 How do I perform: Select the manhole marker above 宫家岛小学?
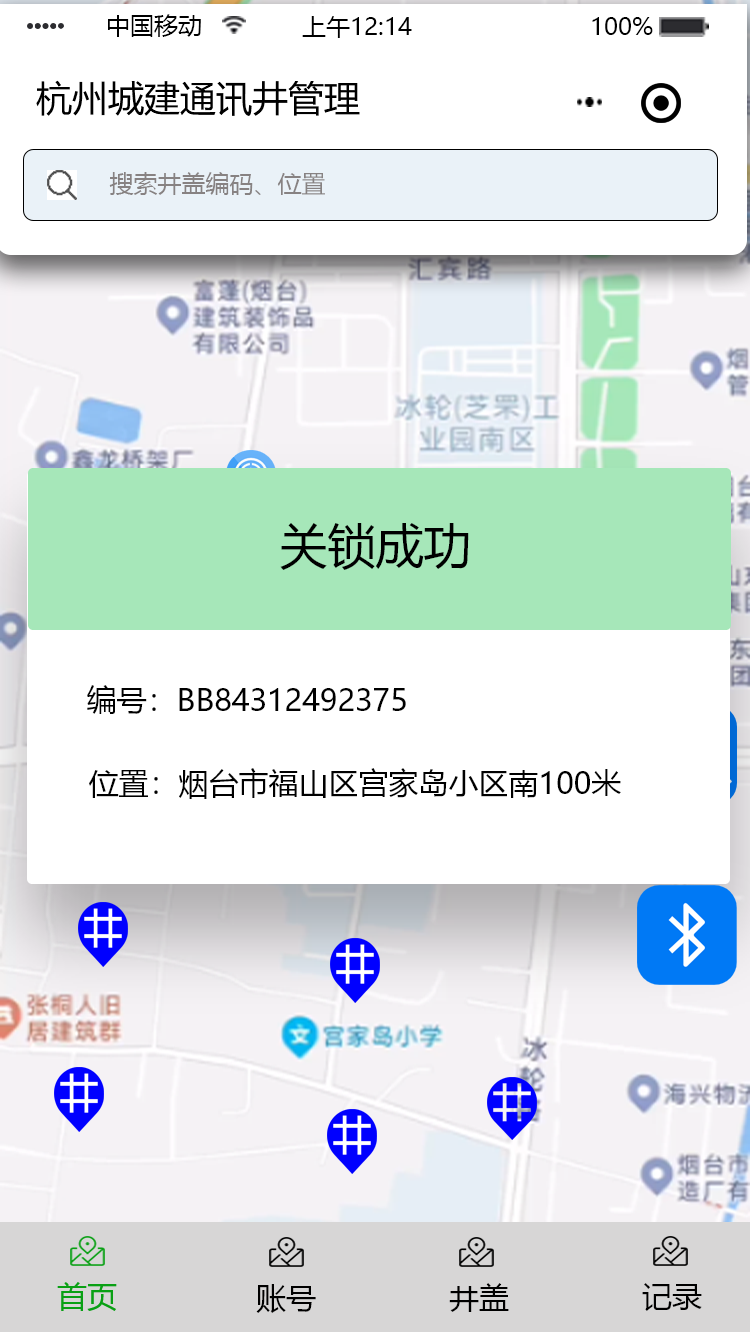(355, 967)
